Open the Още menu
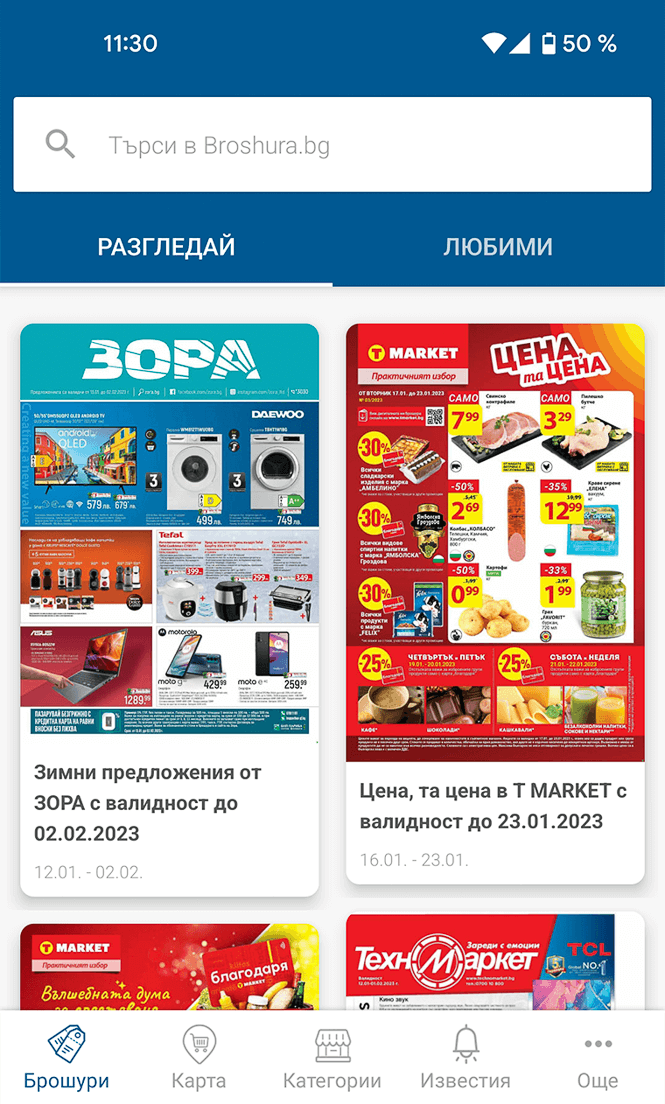 pos(597,1058)
